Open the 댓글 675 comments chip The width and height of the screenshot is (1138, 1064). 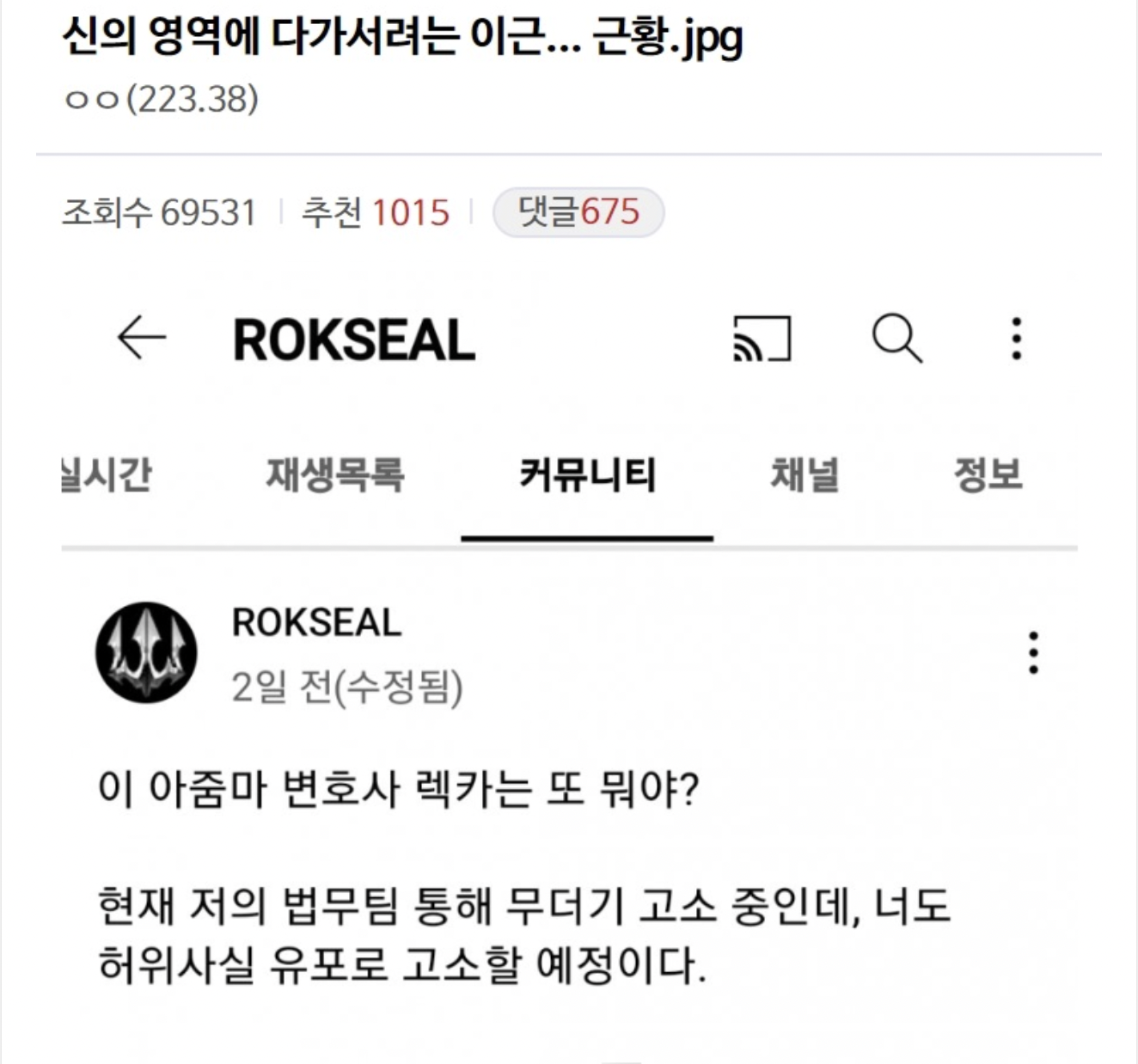click(578, 212)
